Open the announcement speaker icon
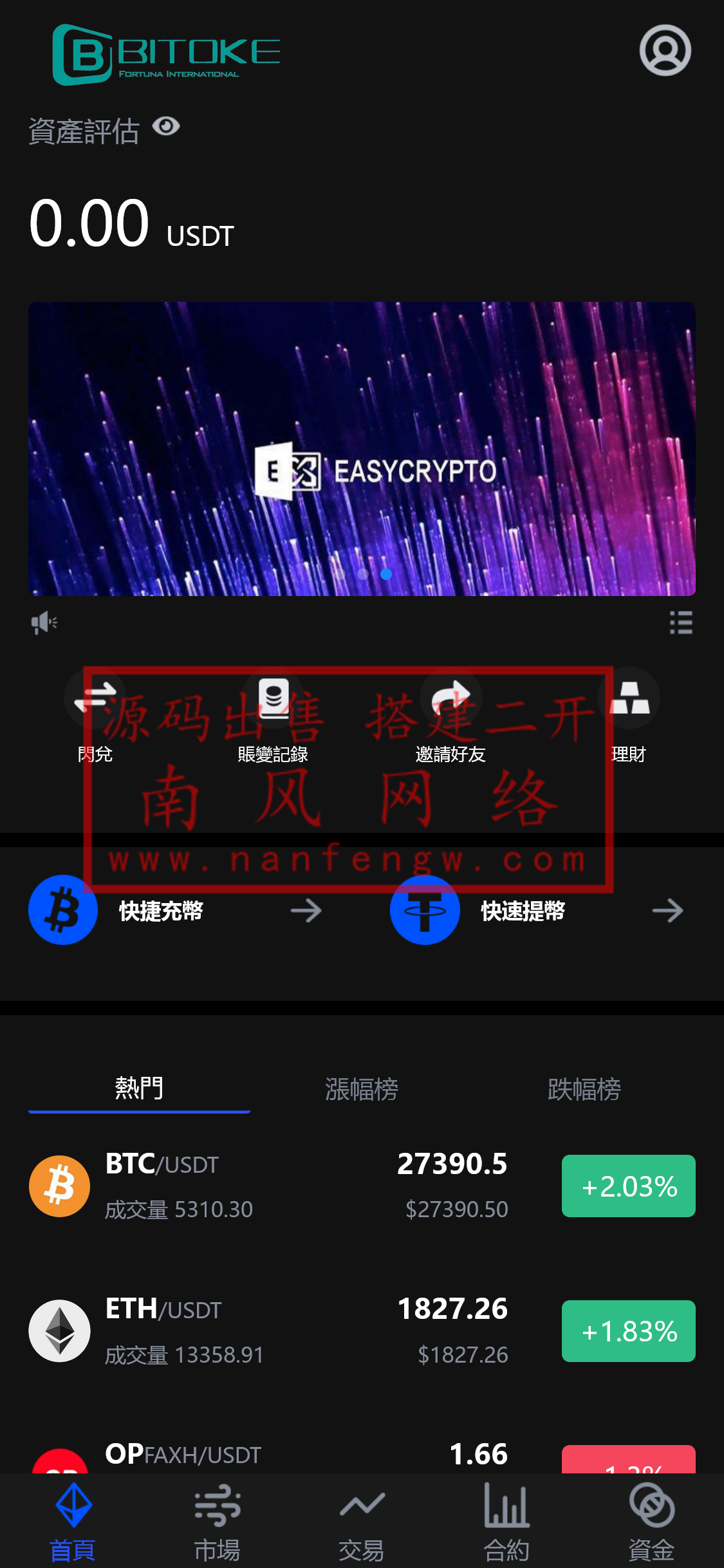 pos(42,622)
